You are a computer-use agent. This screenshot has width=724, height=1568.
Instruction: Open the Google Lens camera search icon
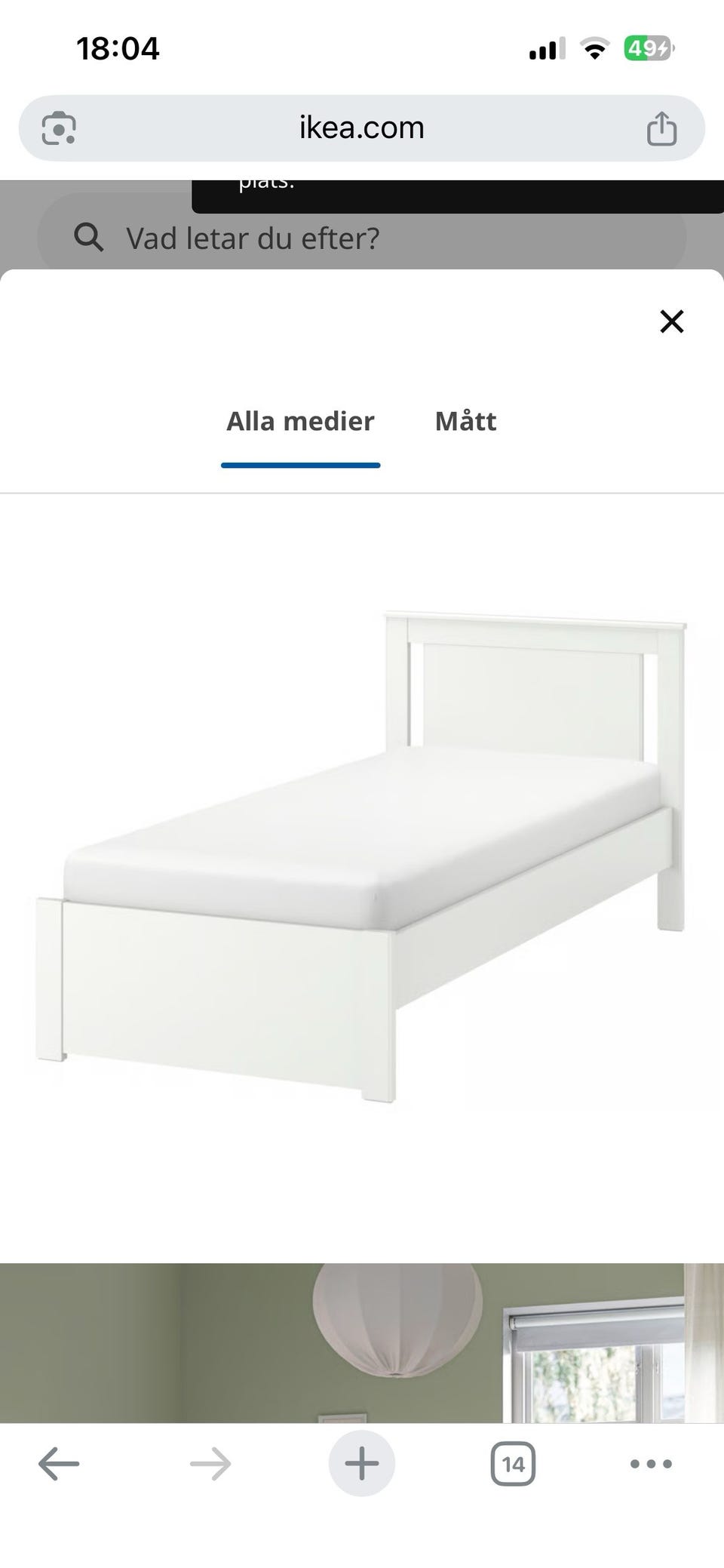click(x=58, y=128)
